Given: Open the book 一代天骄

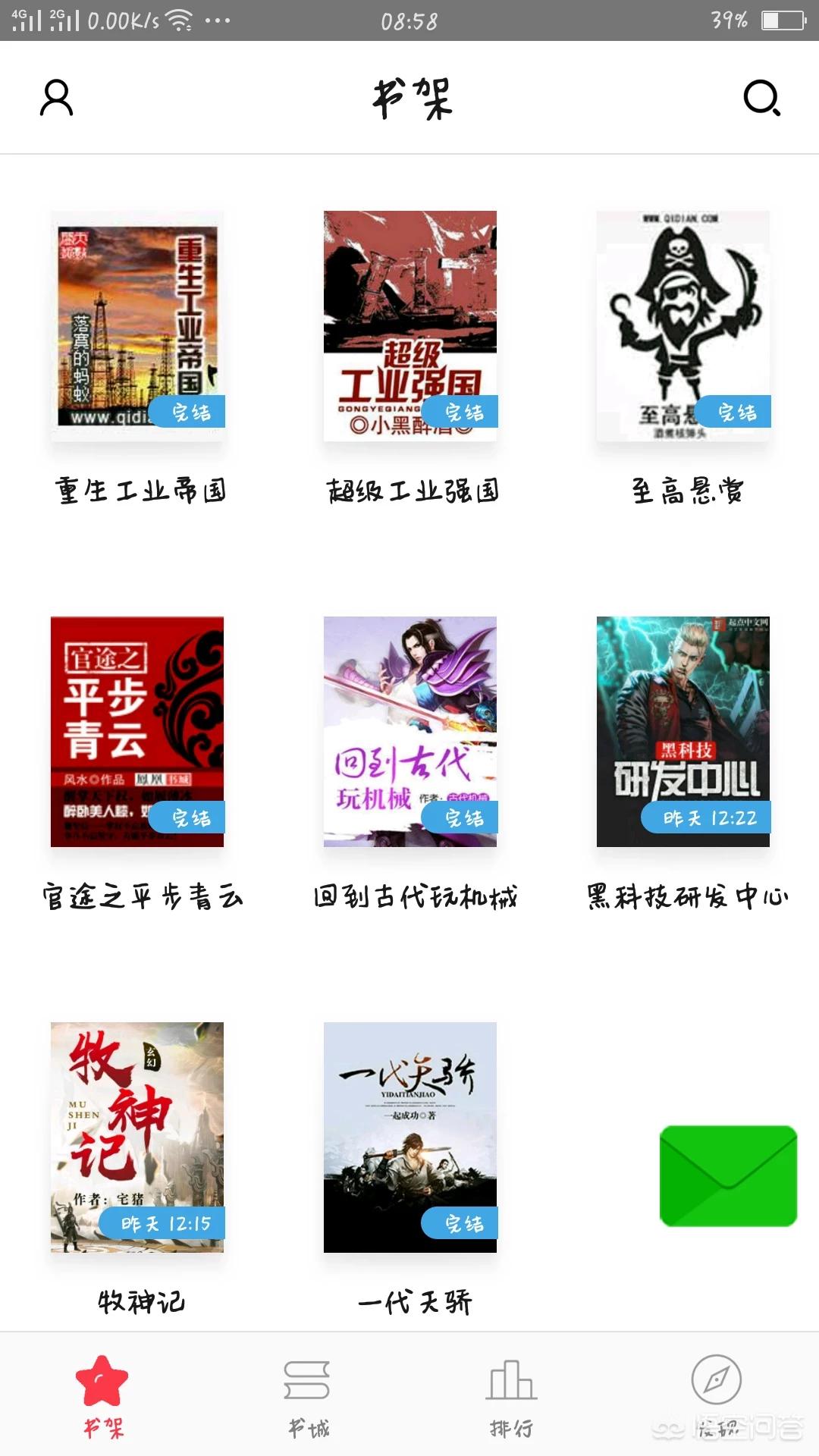Looking at the screenshot, I should (x=410, y=1137).
